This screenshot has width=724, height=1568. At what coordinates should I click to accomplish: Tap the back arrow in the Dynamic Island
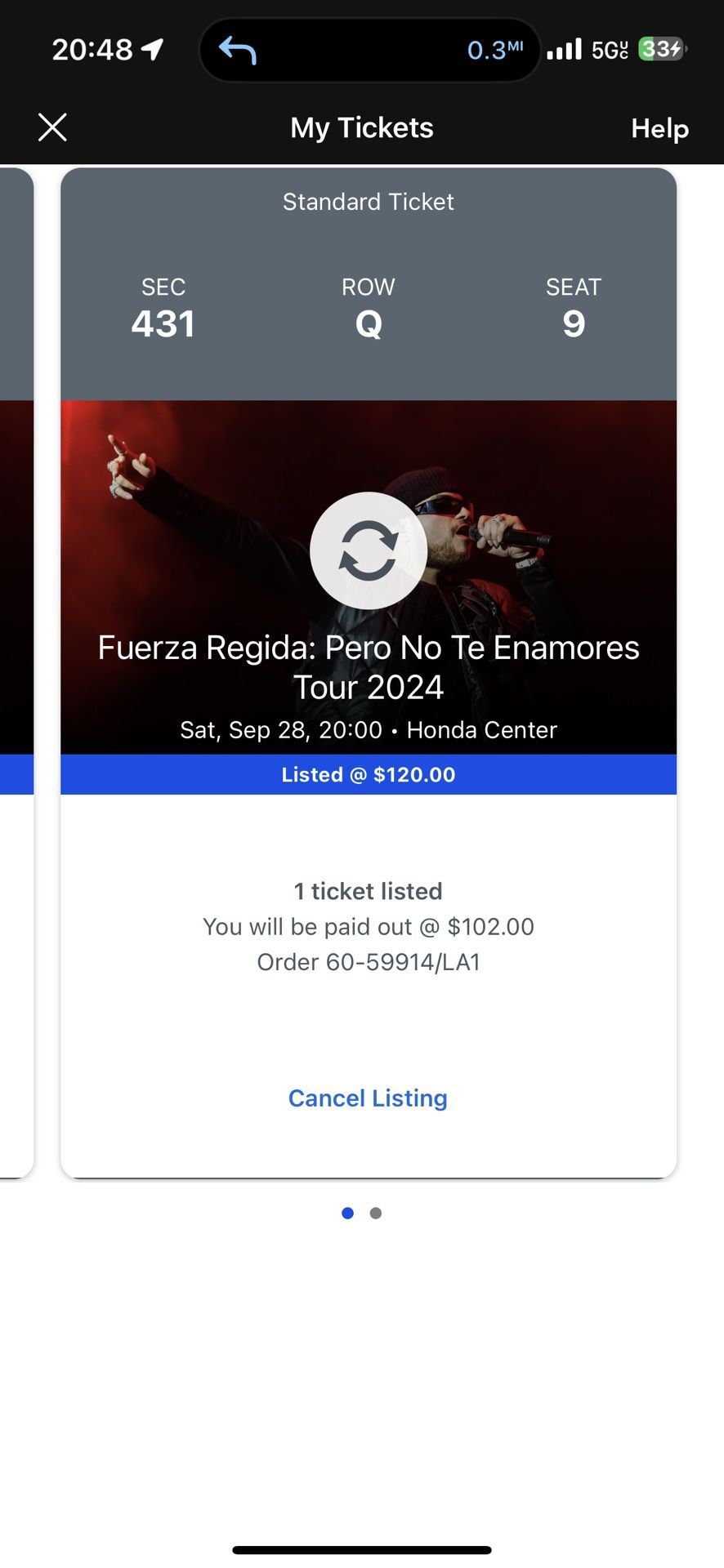(x=238, y=51)
